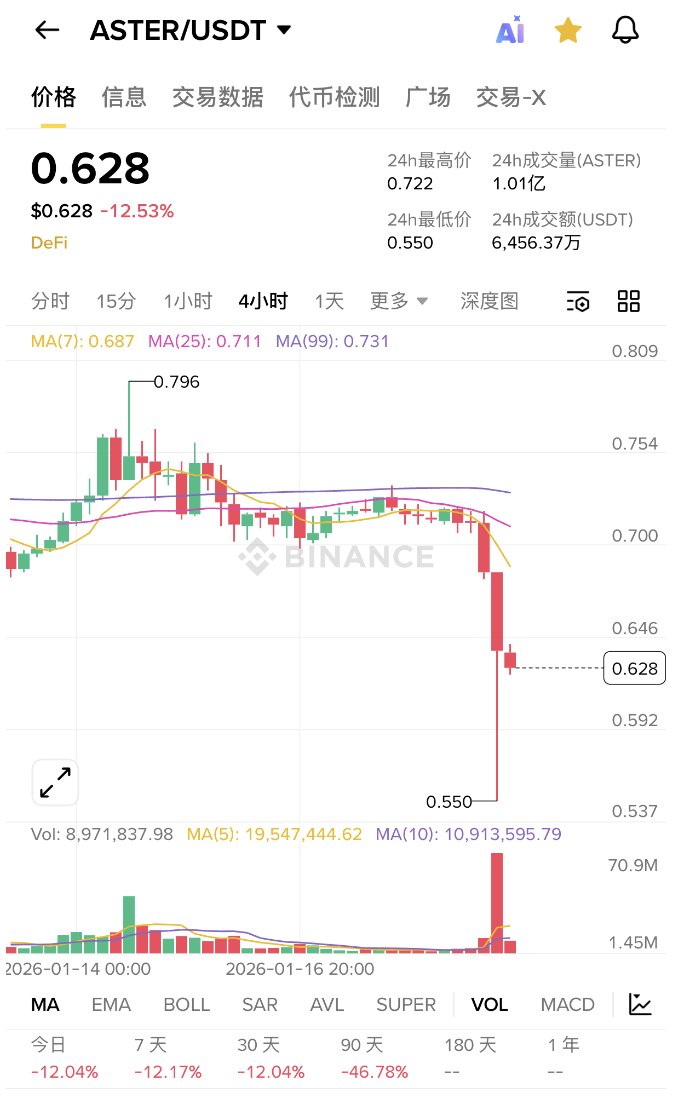Screen dimensions: 690x1098
Task: Open the ASTER/USDT pair dropdown
Action: 191,30
